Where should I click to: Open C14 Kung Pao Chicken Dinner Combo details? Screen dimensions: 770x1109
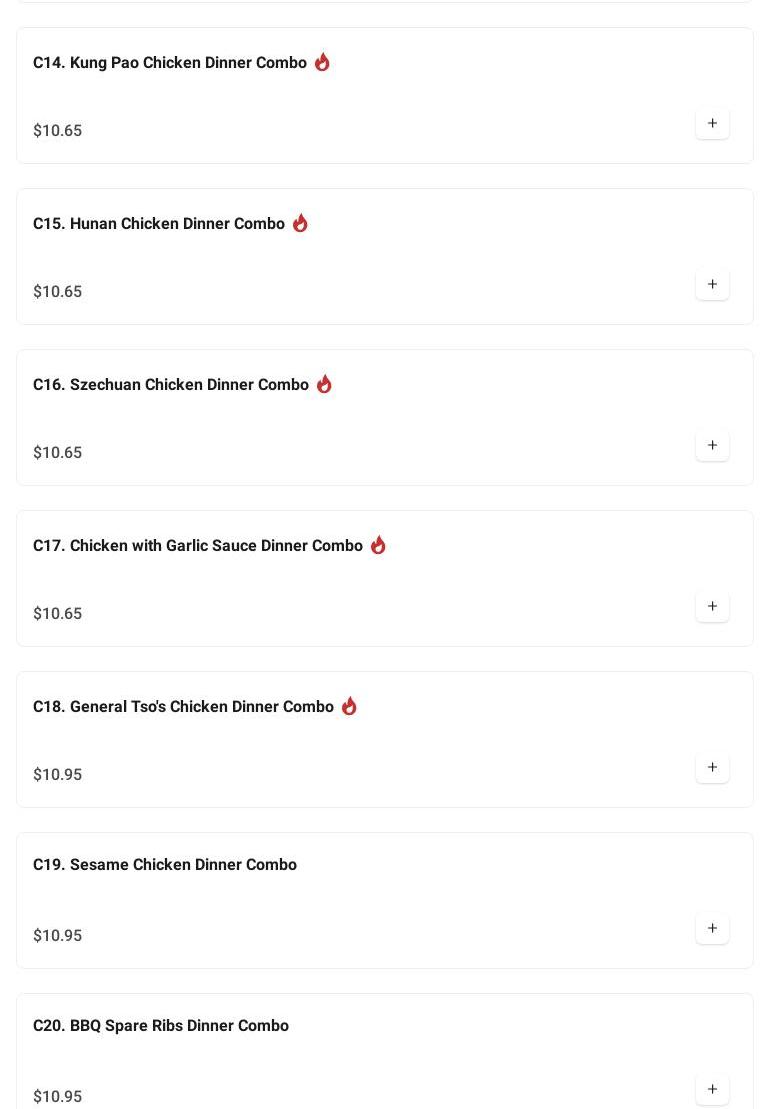[170, 63]
